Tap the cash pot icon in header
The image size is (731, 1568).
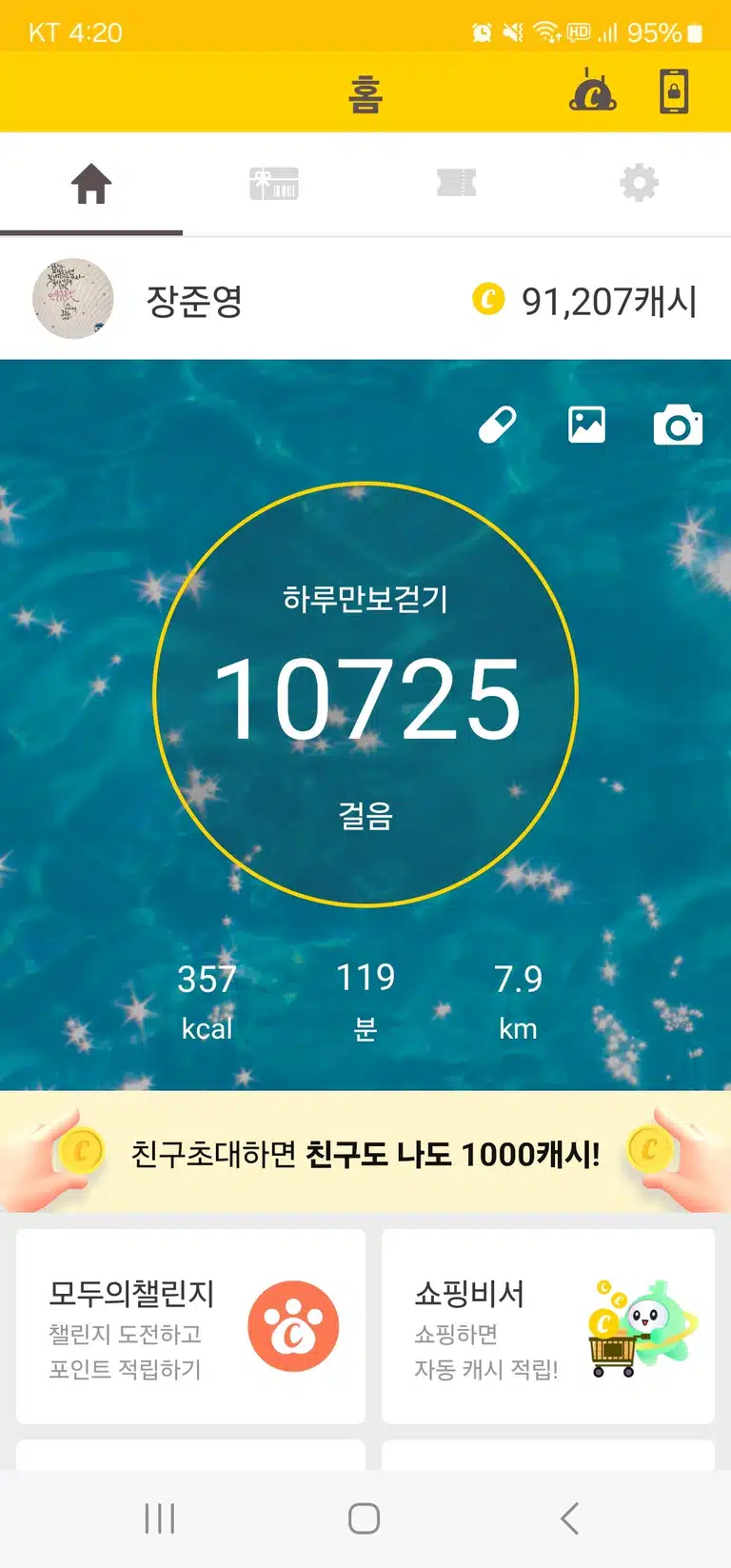(593, 91)
